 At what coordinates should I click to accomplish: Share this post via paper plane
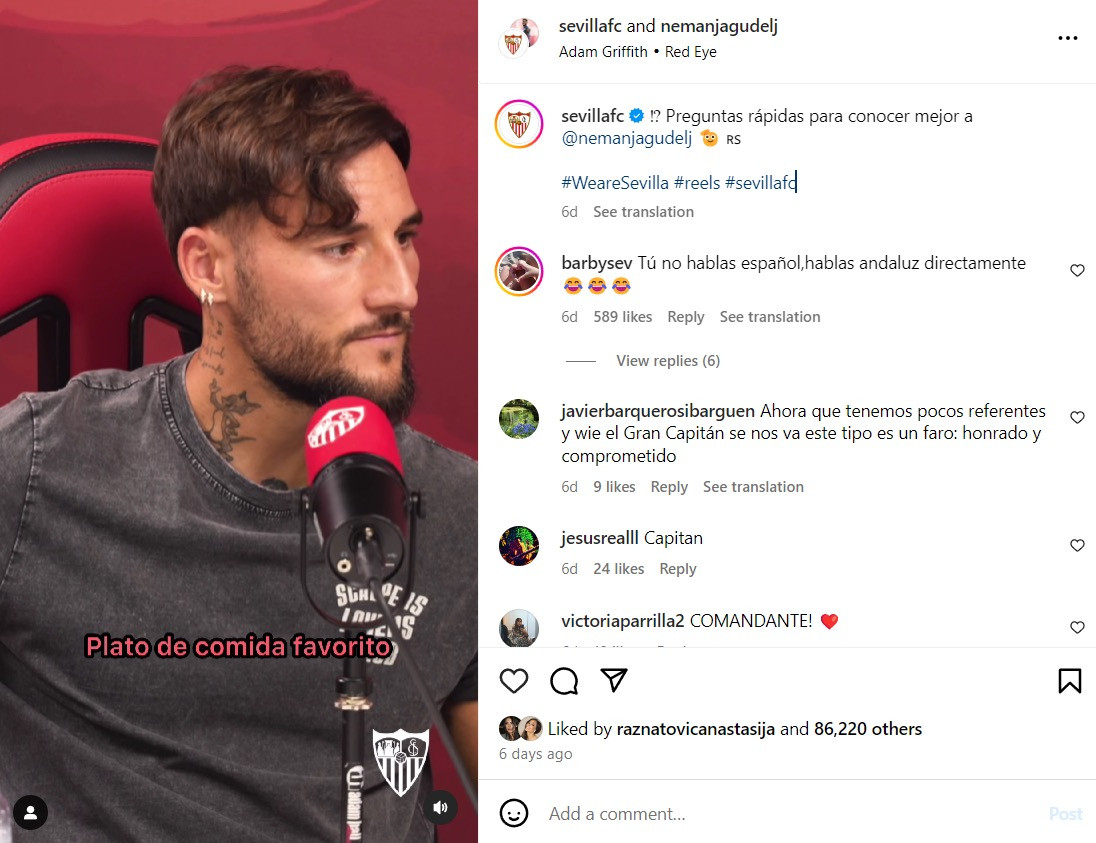614,681
